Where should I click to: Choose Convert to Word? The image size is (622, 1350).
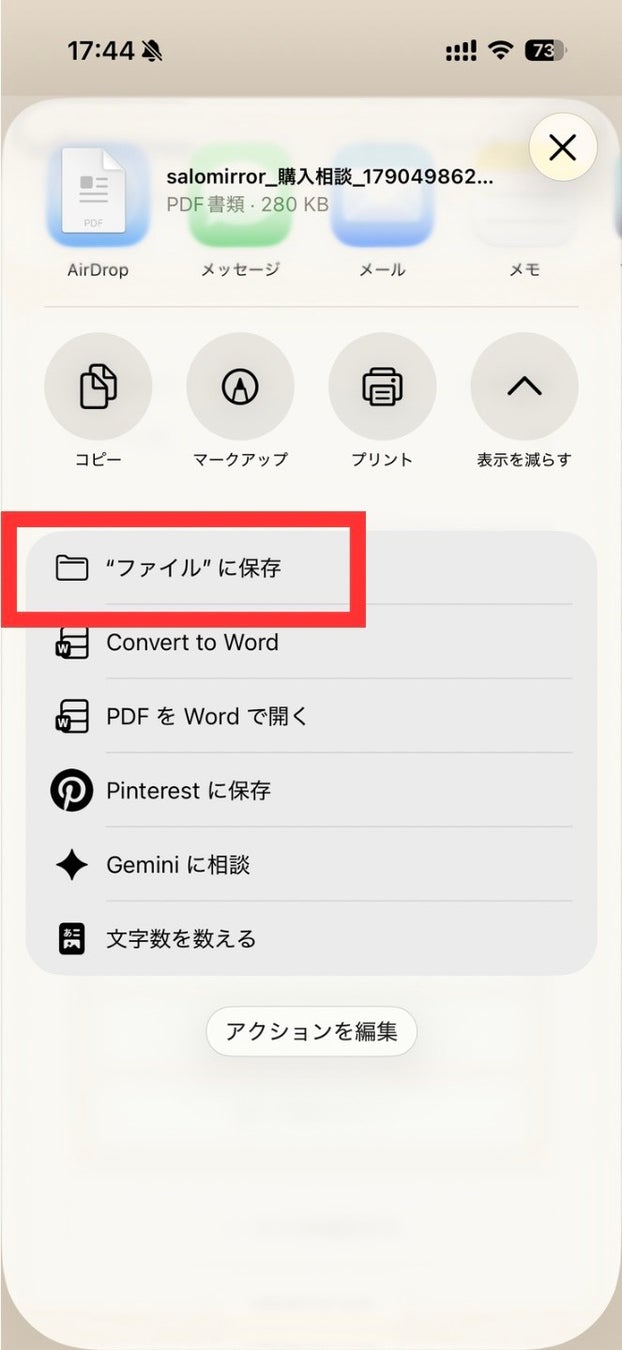pyautogui.click(x=311, y=642)
